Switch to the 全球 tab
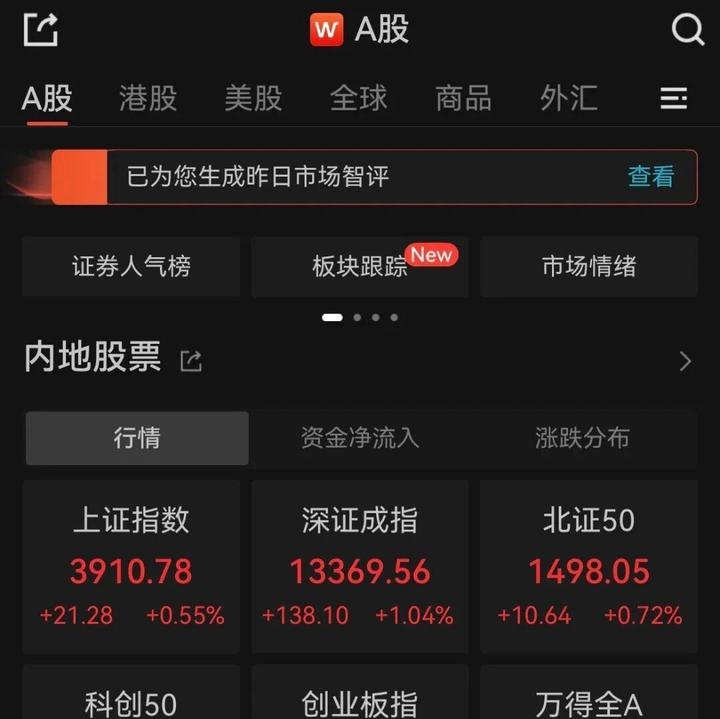The height and width of the screenshot is (719, 720). coord(358,98)
